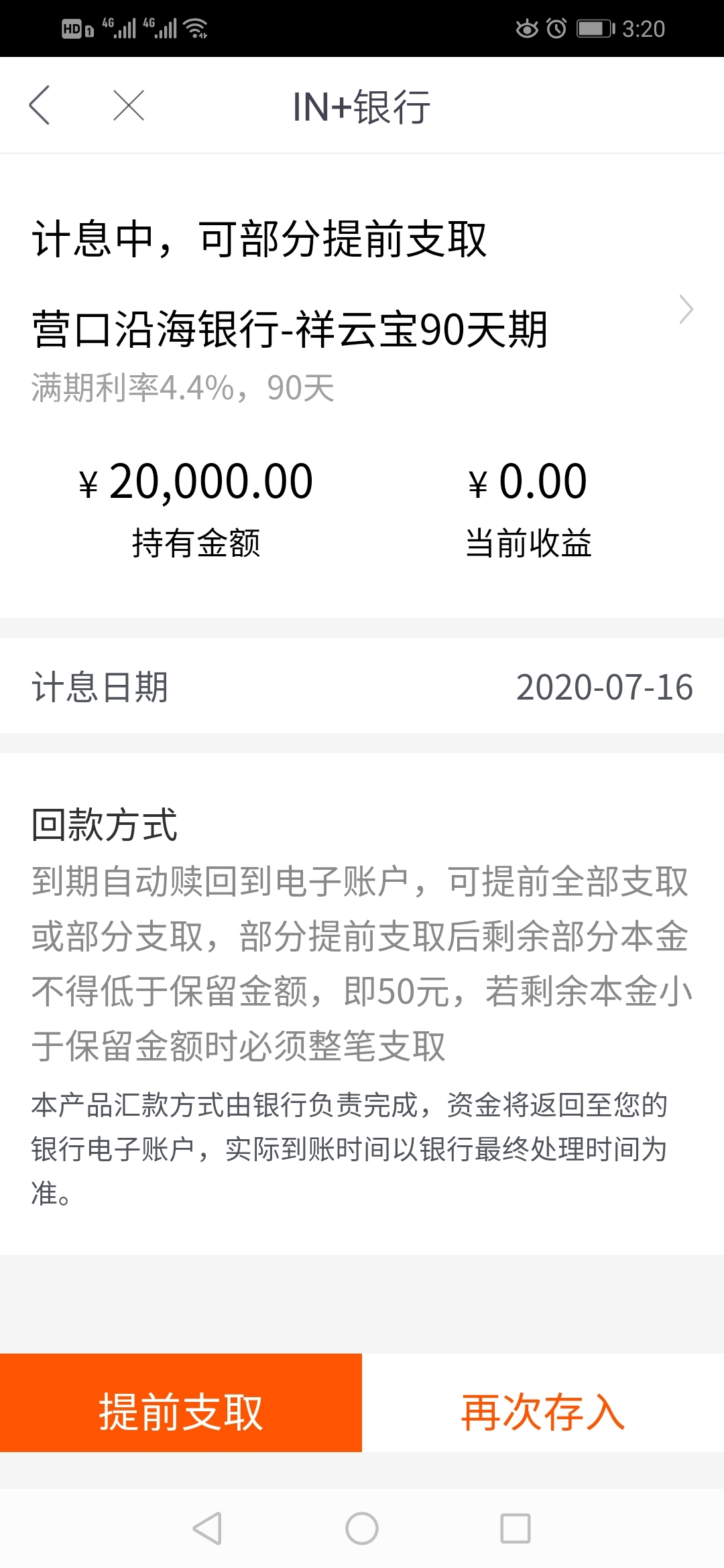The image size is (724, 1568).
Task: Close the IN+银行 page with X
Action: pyautogui.click(x=129, y=105)
